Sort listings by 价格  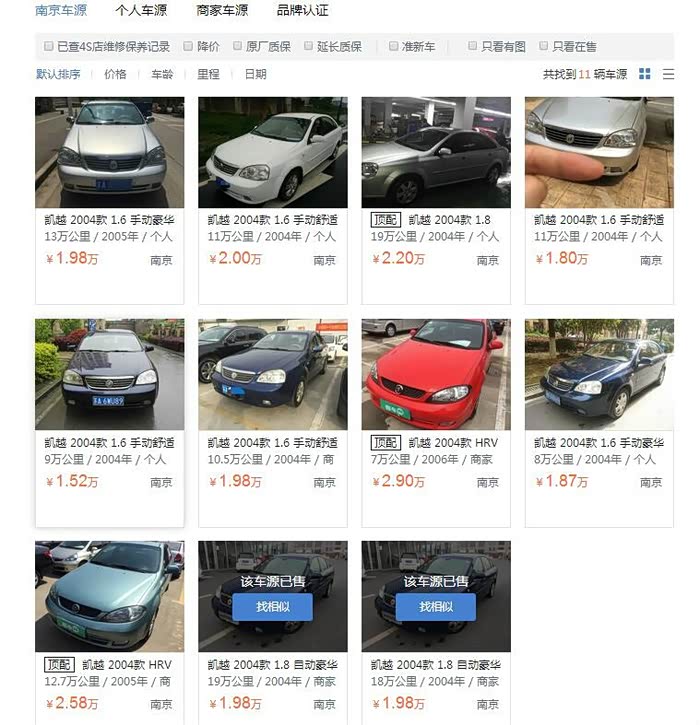tap(115, 74)
